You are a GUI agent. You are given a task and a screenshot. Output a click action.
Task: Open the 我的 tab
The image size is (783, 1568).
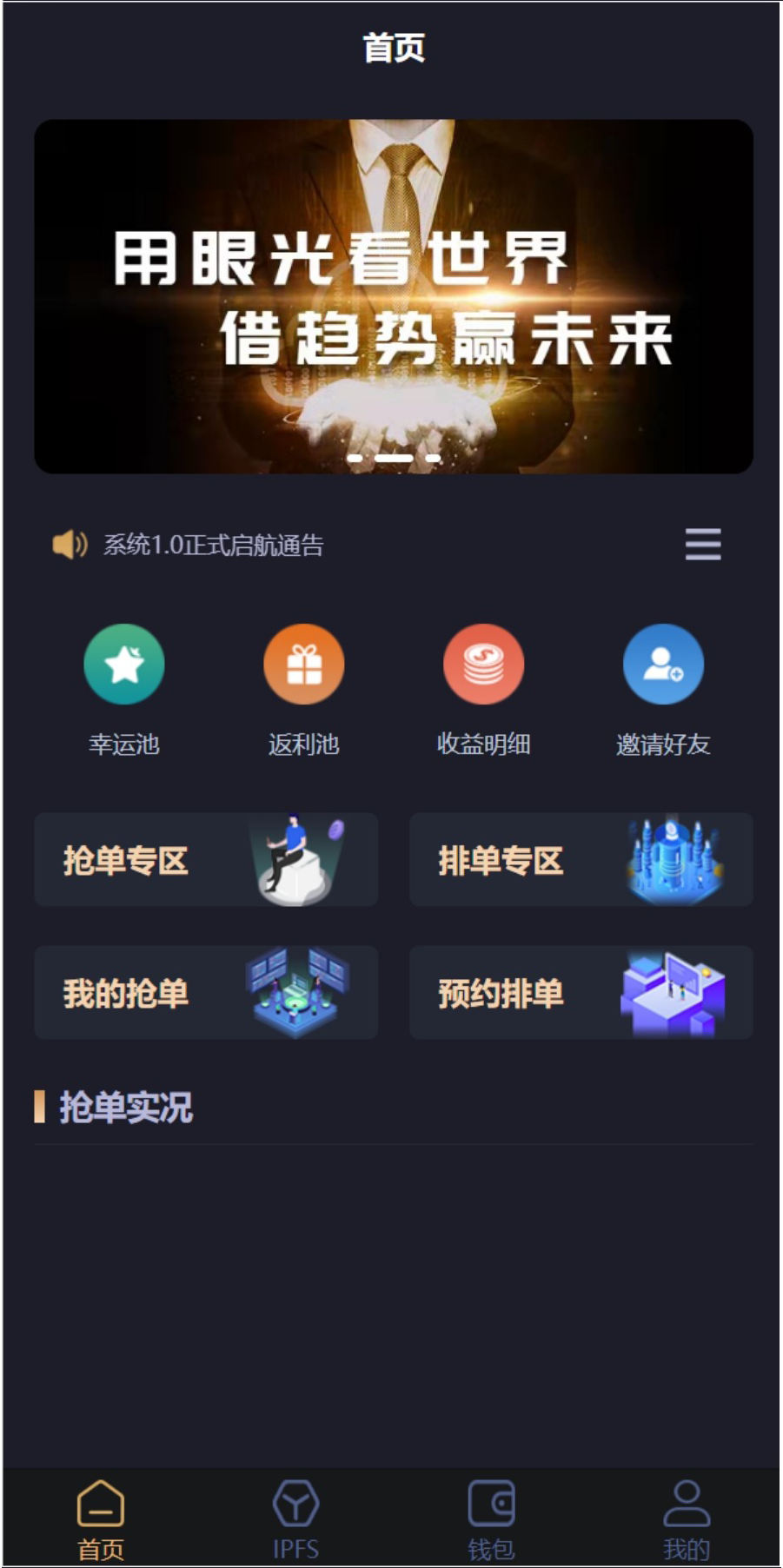tap(686, 1520)
